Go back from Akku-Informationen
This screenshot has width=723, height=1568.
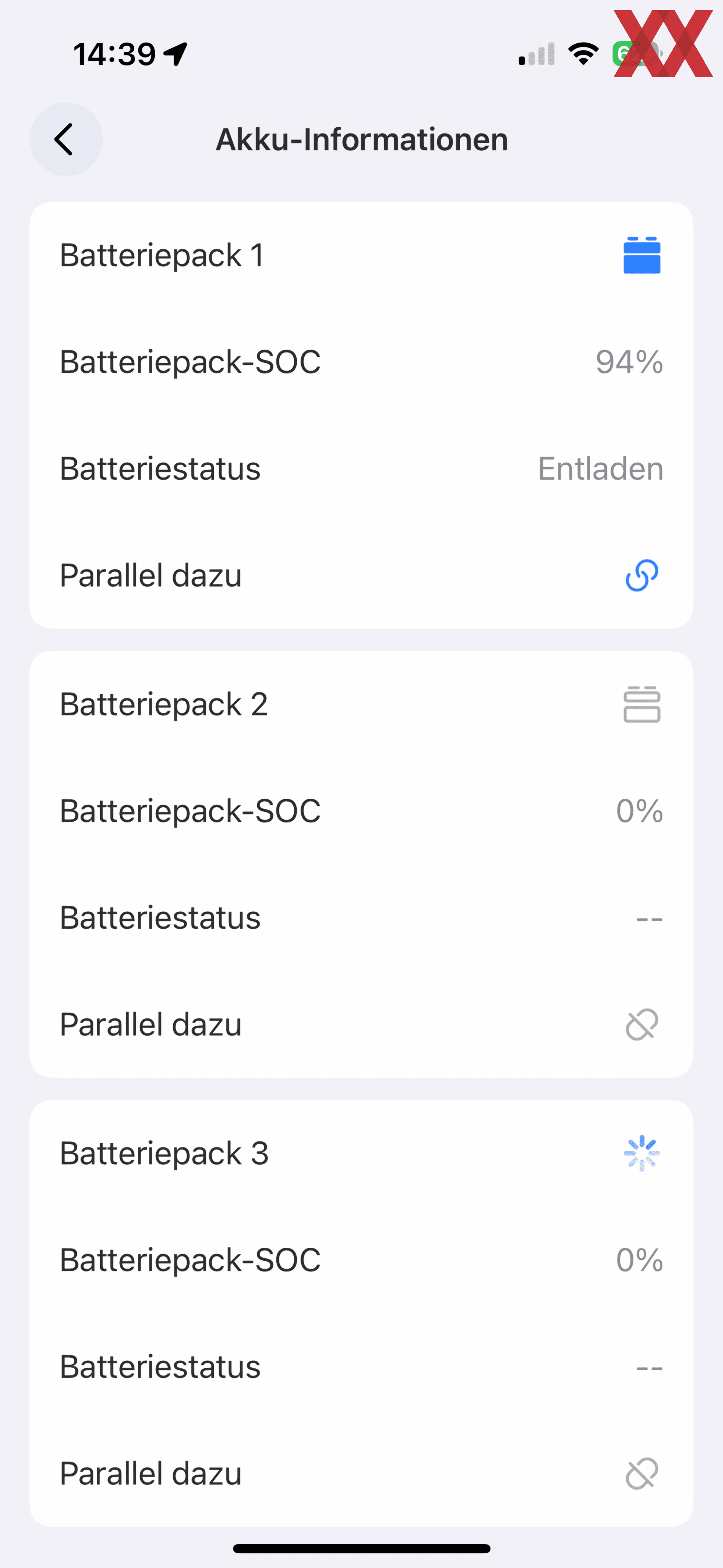[x=66, y=139]
